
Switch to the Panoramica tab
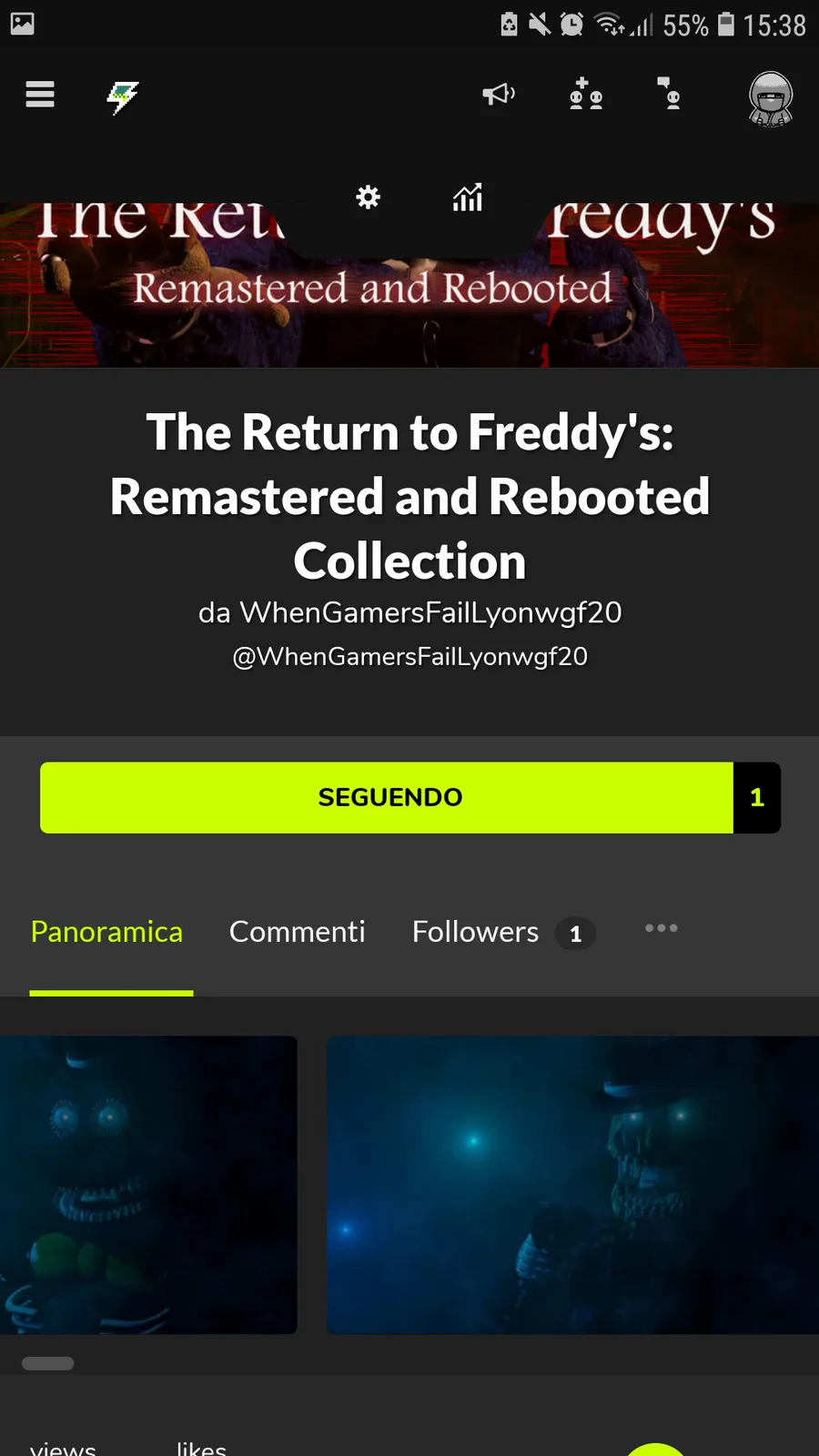(107, 932)
